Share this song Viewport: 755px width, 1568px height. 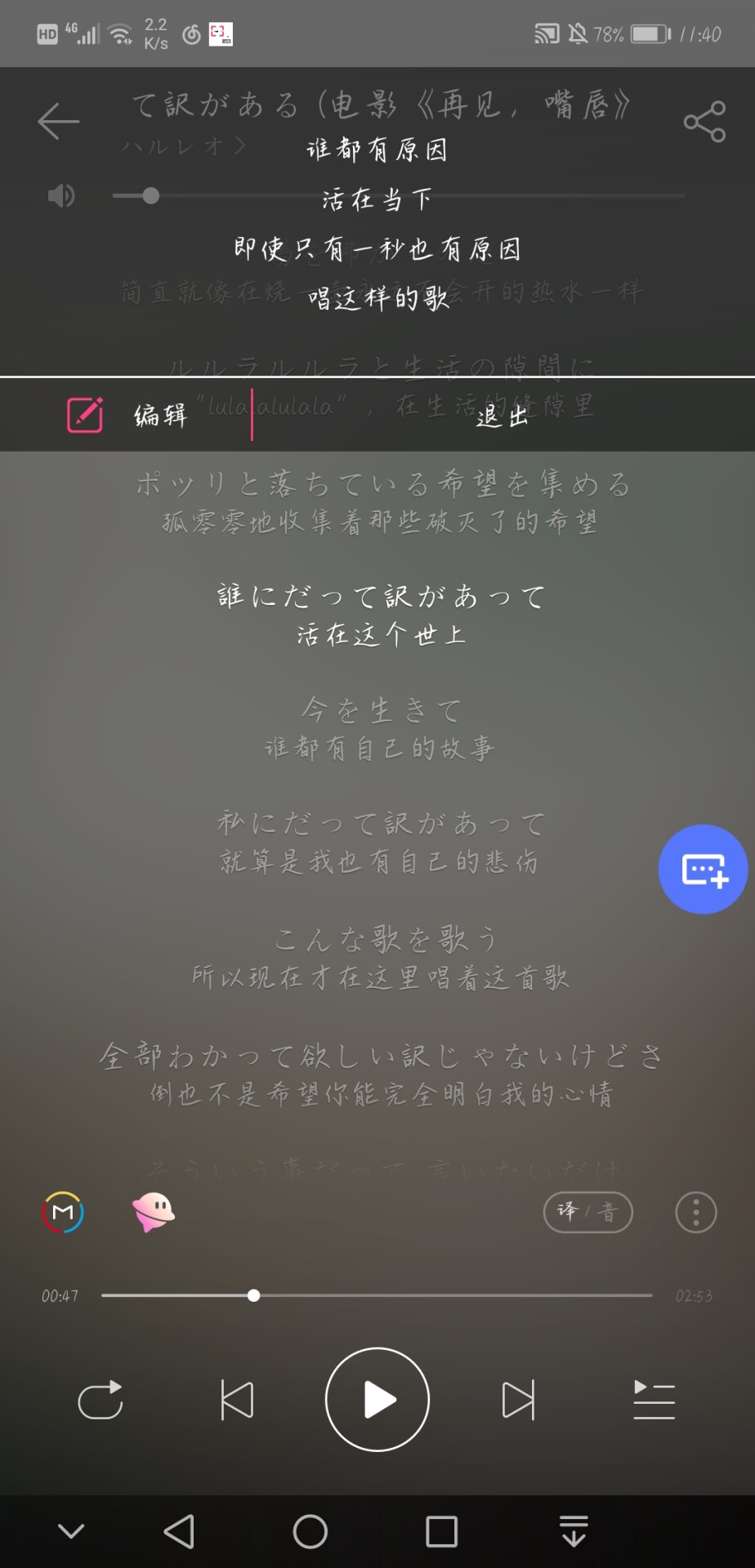(704, 121)
